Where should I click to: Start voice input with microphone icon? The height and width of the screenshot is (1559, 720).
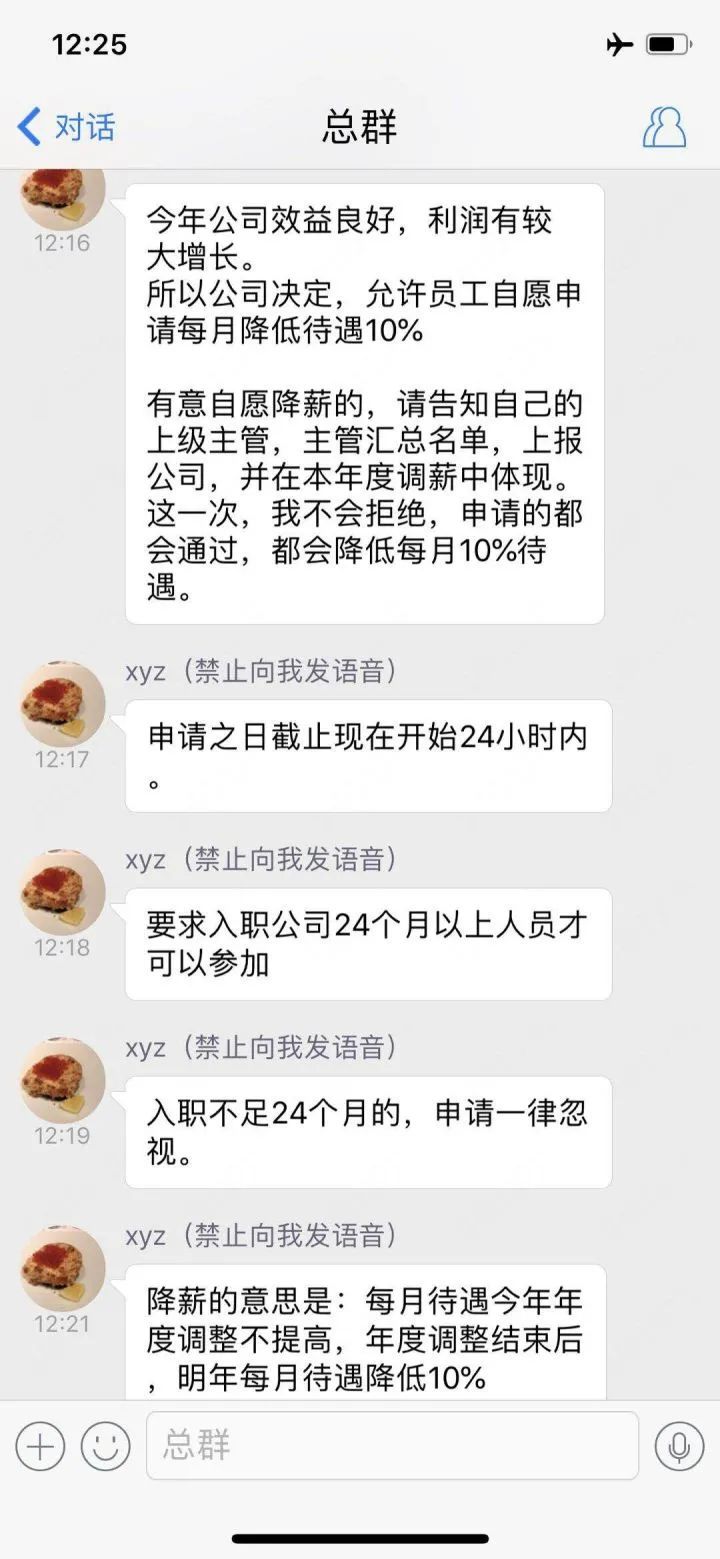point(679,1446)
